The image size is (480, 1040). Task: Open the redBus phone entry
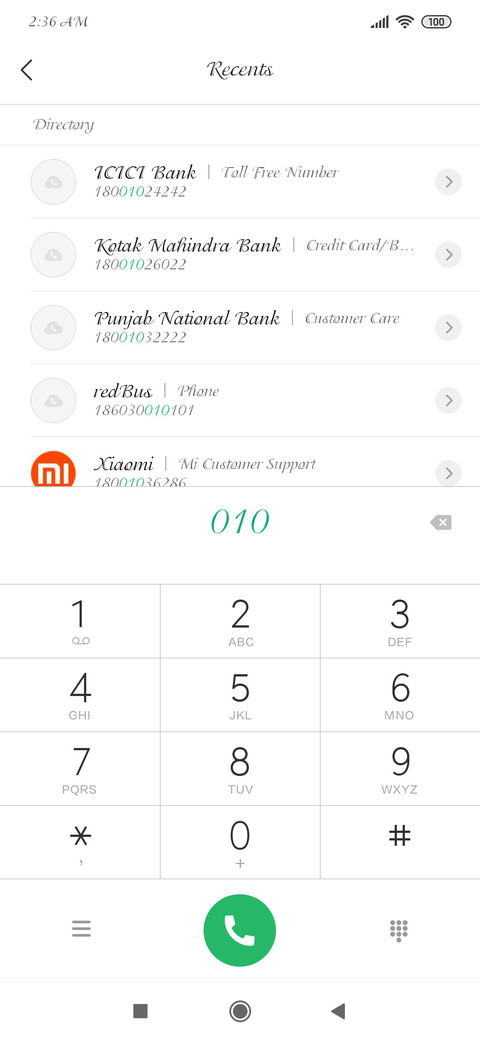pyautogui.click(x=240, y=401)
